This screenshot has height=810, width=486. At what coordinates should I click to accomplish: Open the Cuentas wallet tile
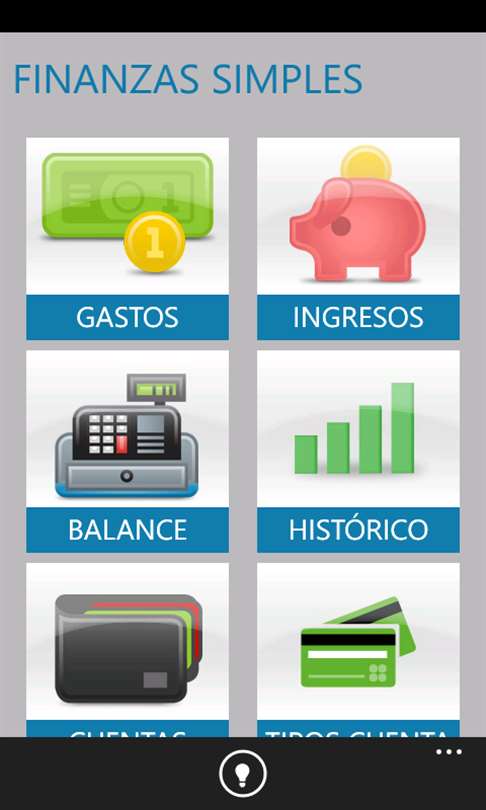click(x=127, y=650)
